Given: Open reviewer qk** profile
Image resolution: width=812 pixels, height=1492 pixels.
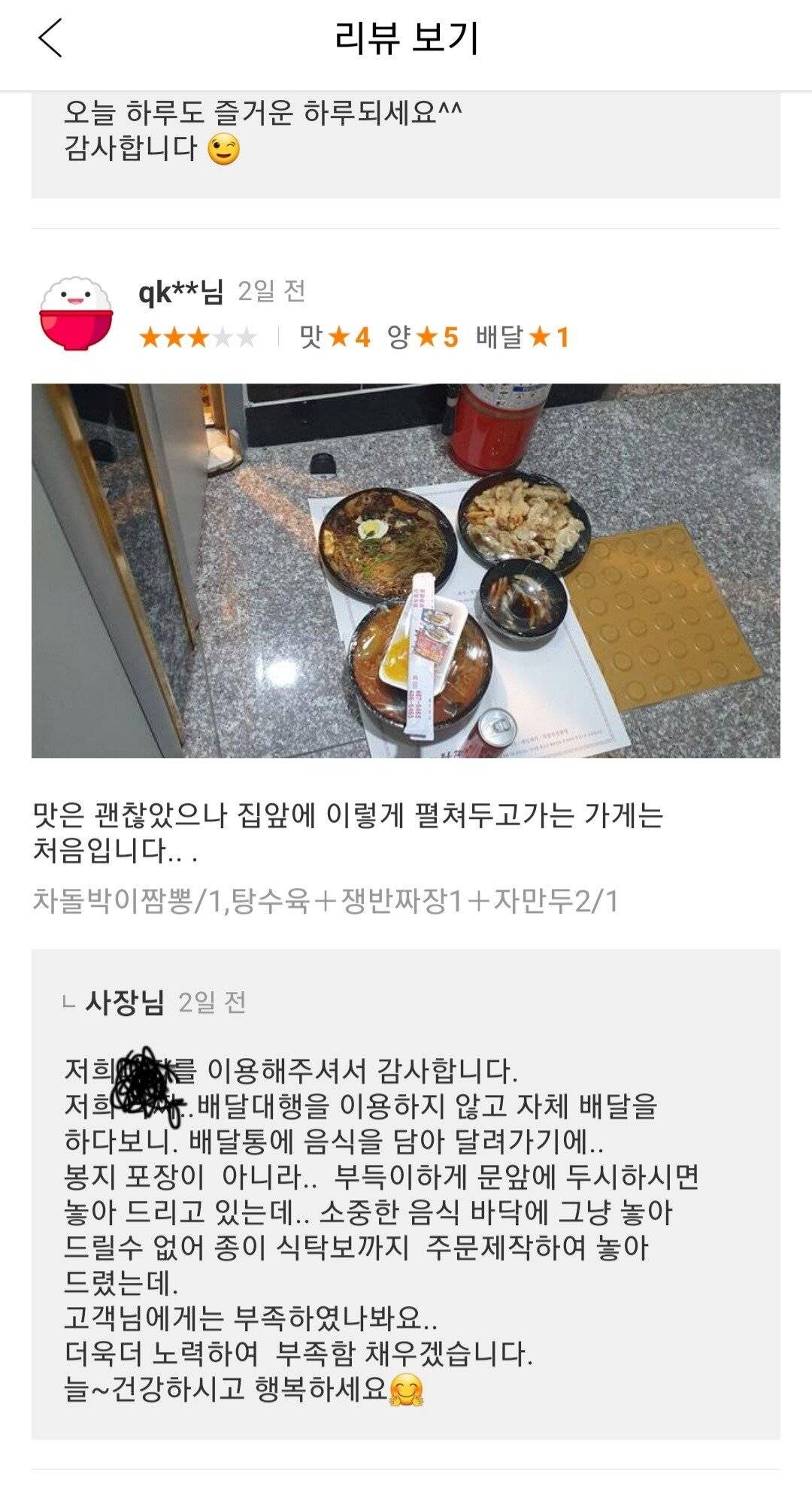Looking at the screenshot, I should (76, 314).
